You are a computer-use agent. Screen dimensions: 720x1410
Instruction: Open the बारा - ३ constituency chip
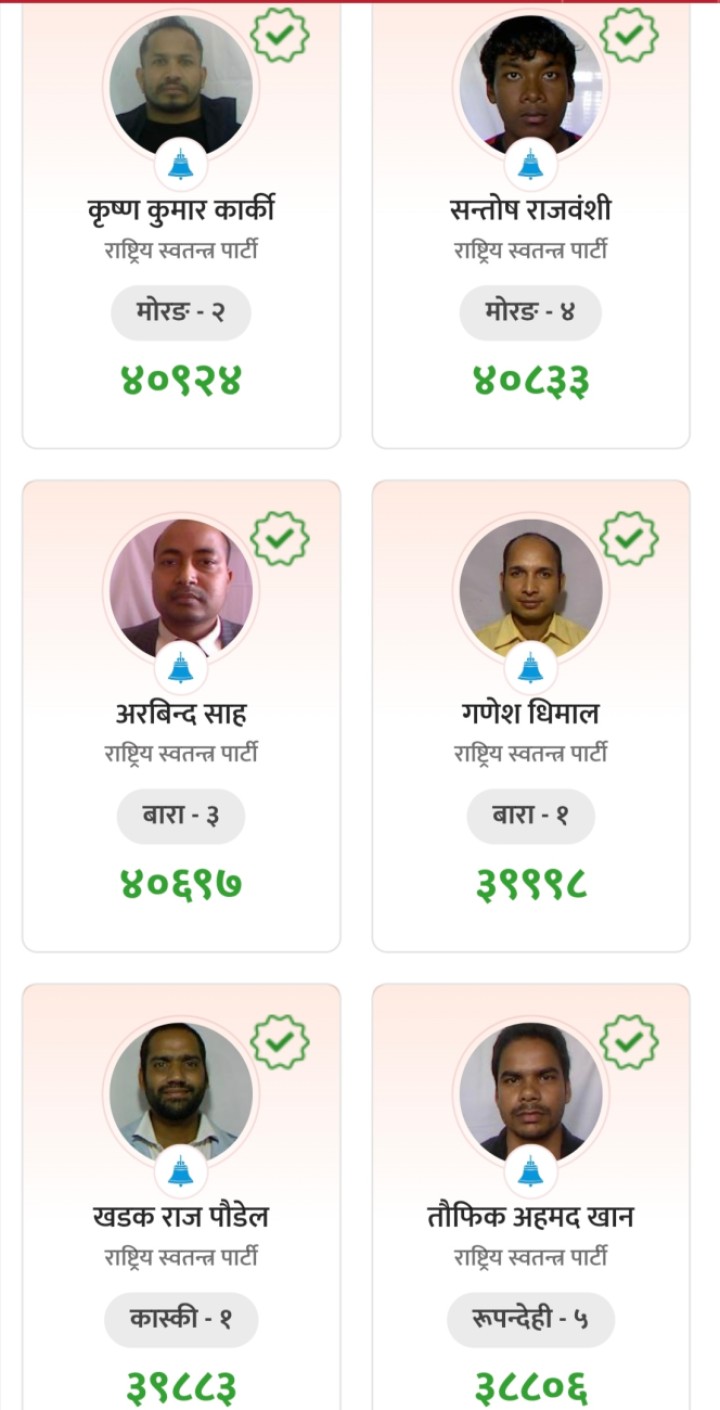tap(181, 816)
